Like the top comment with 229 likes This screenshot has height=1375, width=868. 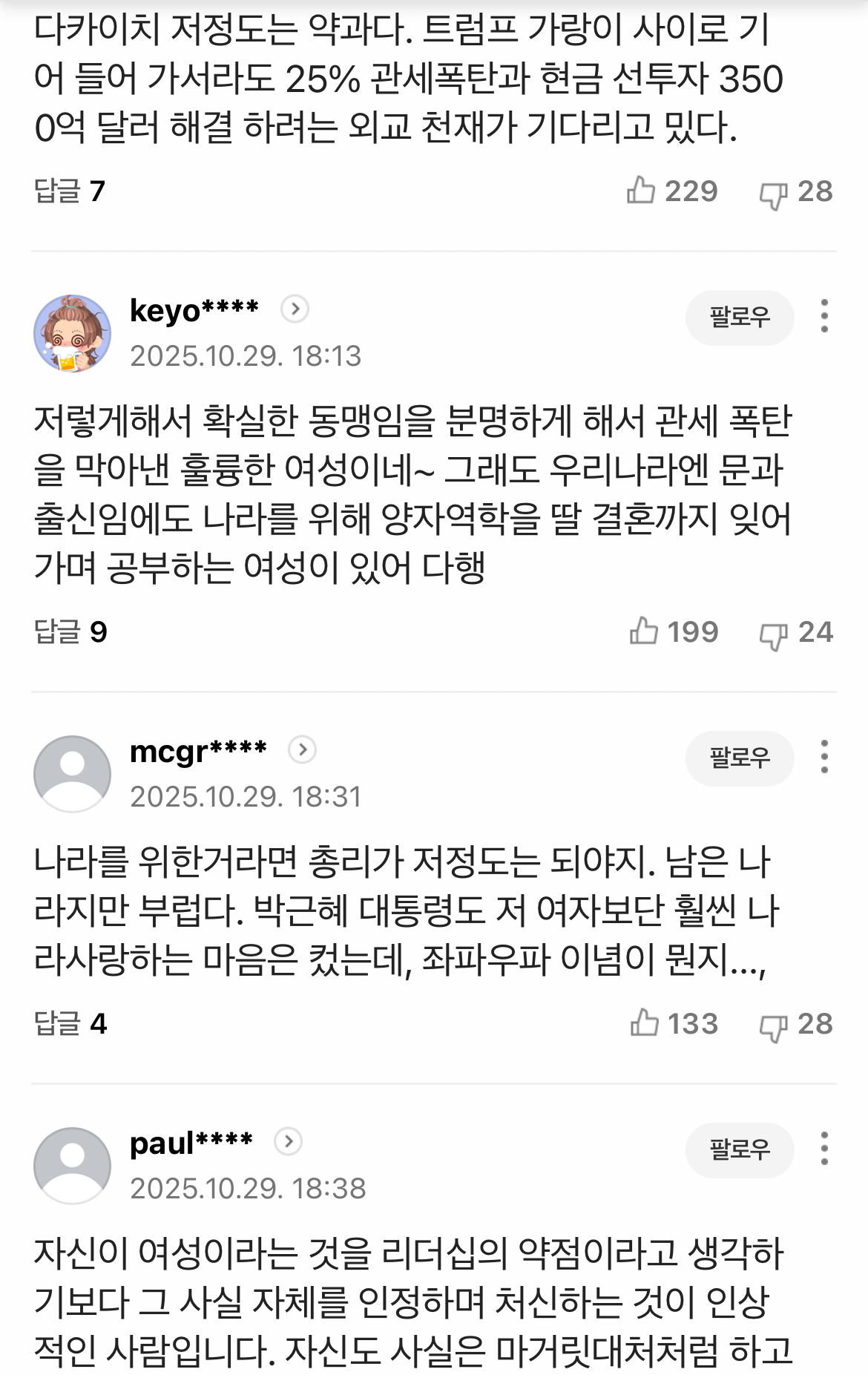point(641,191)
